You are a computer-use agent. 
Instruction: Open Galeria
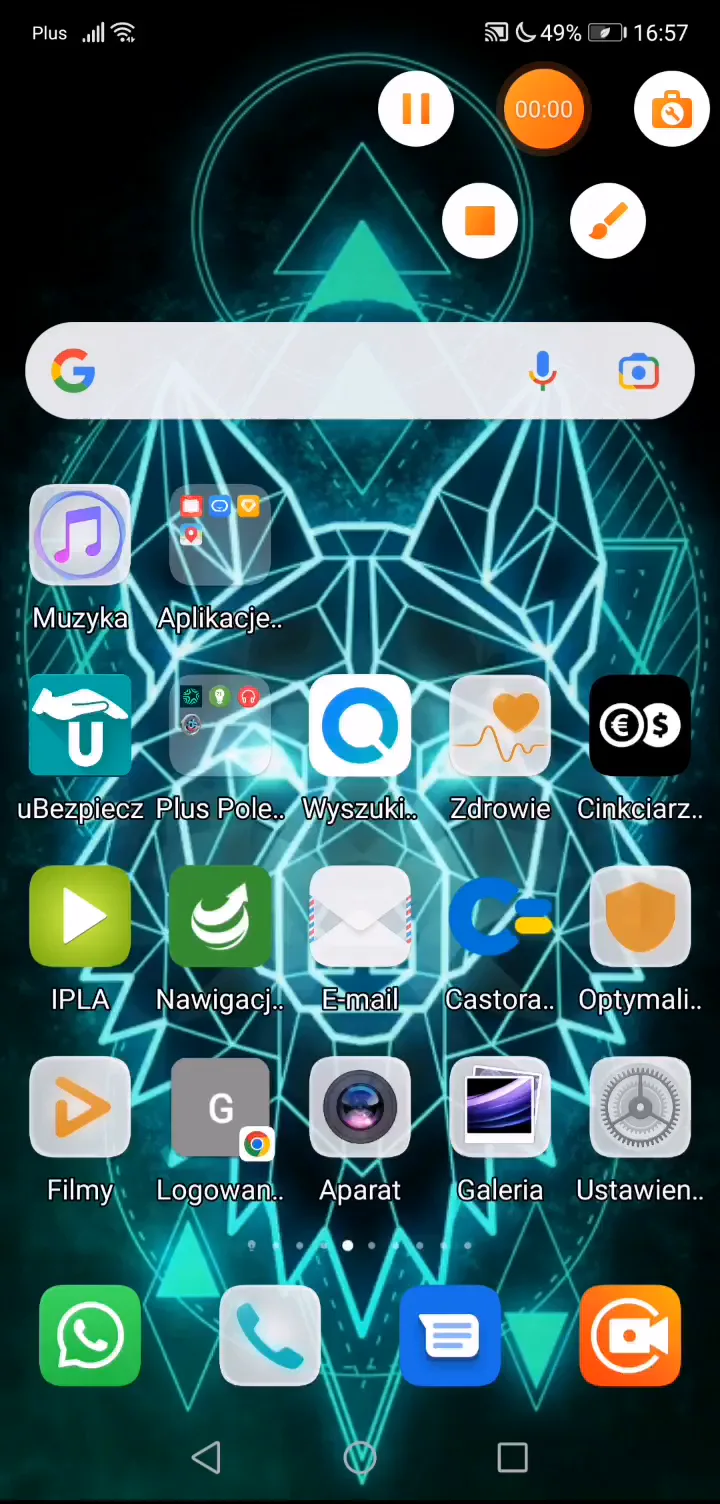[x=500, y=1107]
